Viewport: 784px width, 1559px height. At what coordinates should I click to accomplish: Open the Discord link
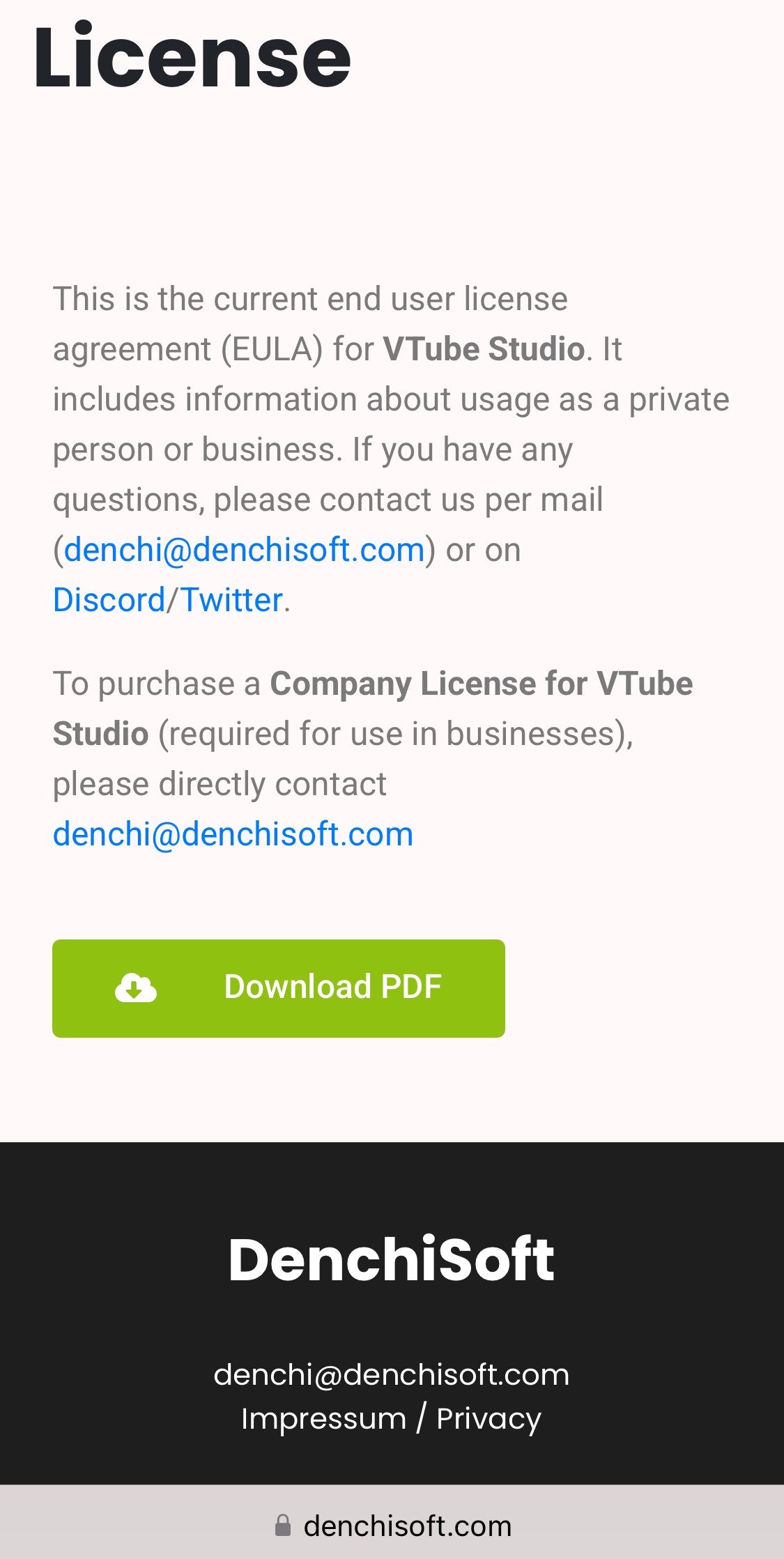click(109, 600)
